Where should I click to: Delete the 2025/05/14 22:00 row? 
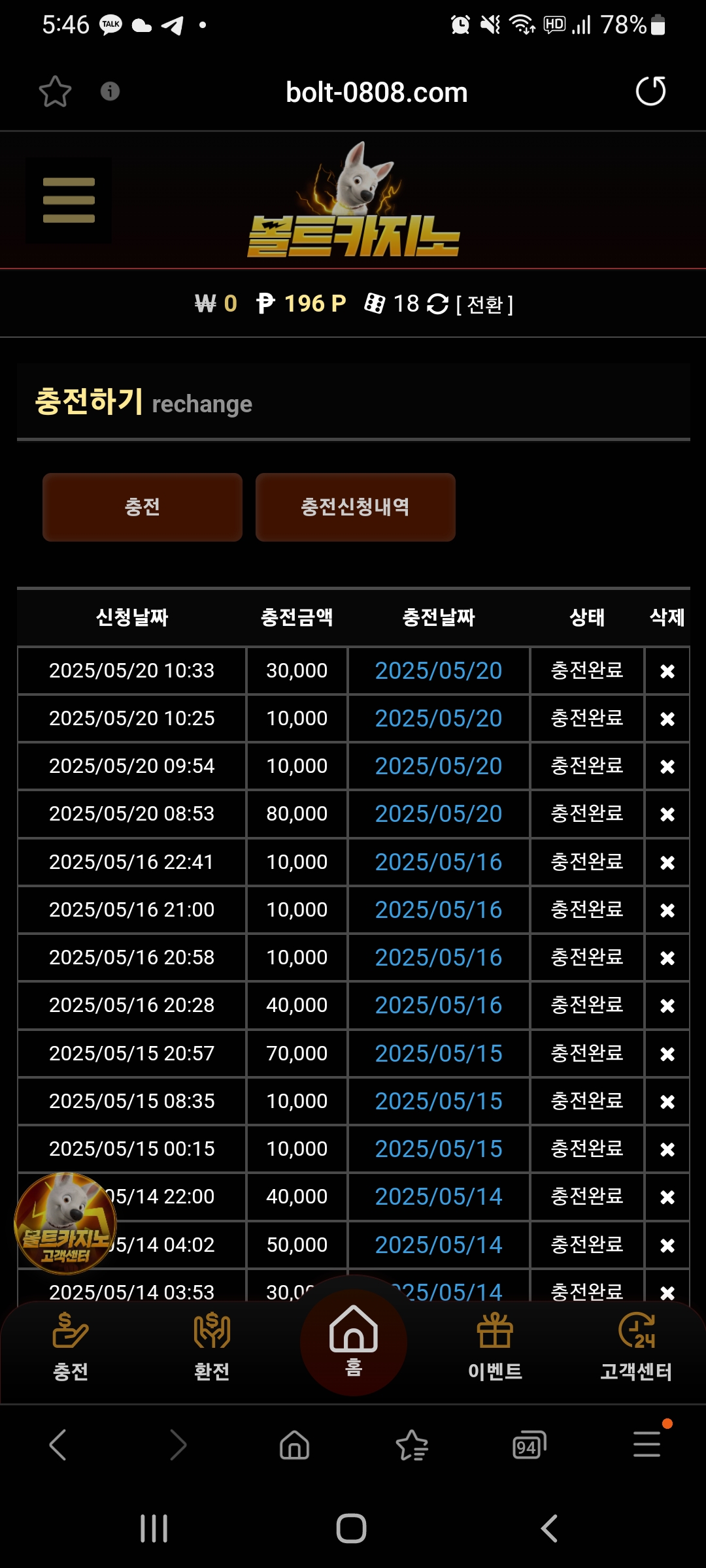[x=667, y=1197]
